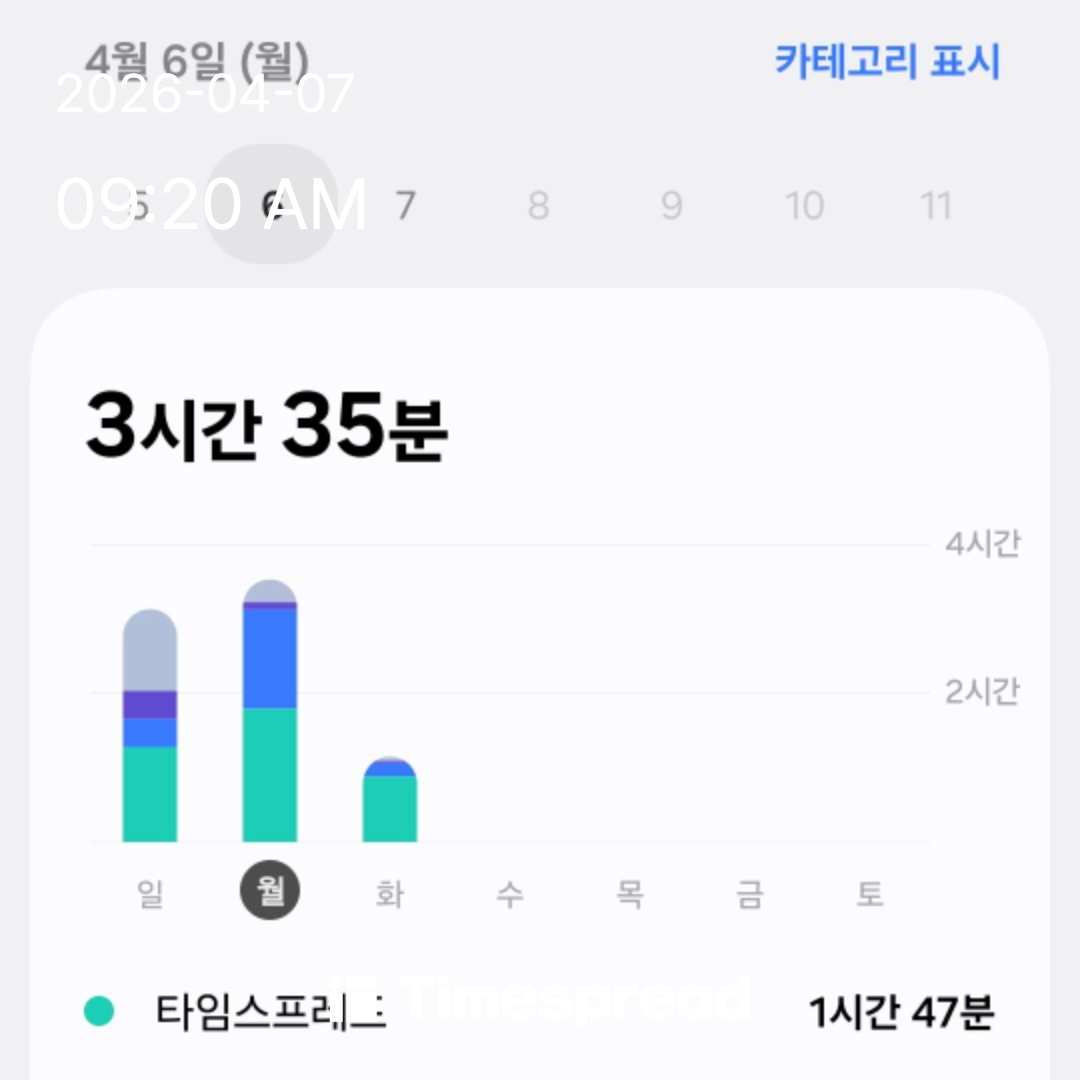Tap the 카테고리 표시 link

(x=887, y=62)
